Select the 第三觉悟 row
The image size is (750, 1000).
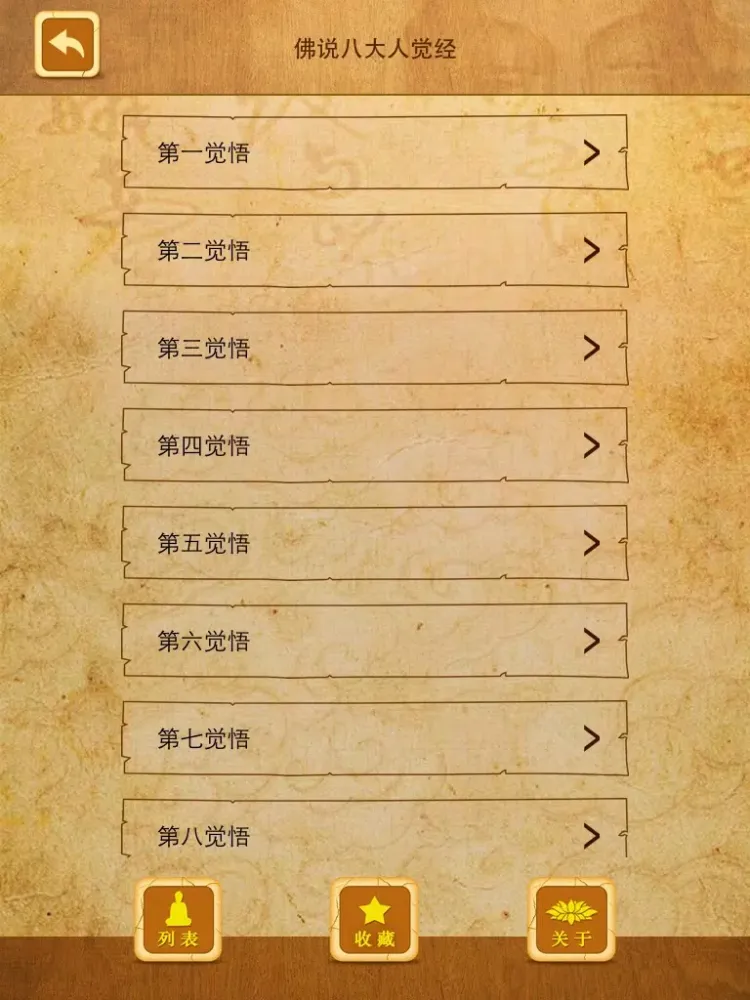(x=375, y=348)
